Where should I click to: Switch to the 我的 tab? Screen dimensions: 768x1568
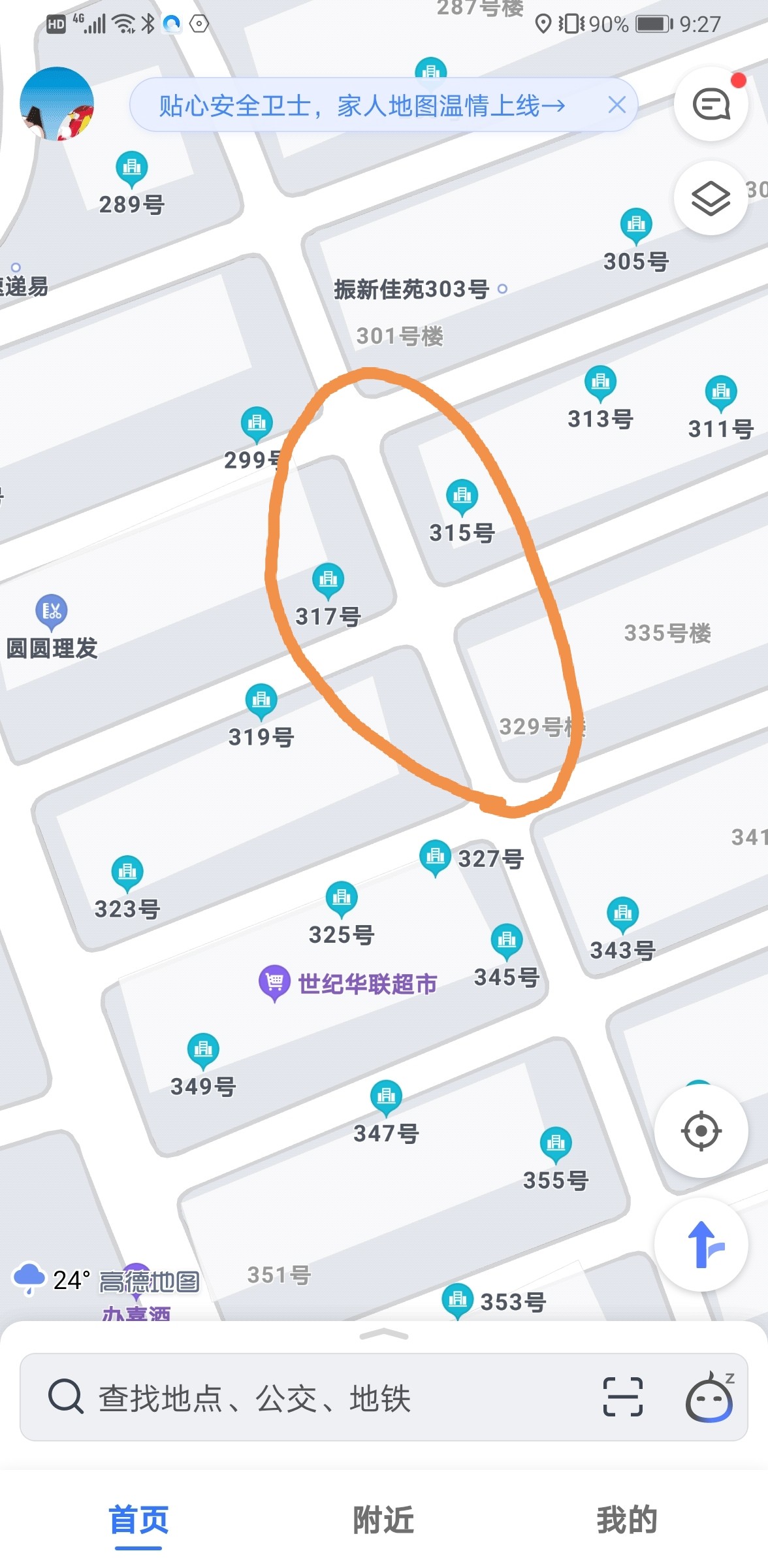click(x=627, y=1519)
